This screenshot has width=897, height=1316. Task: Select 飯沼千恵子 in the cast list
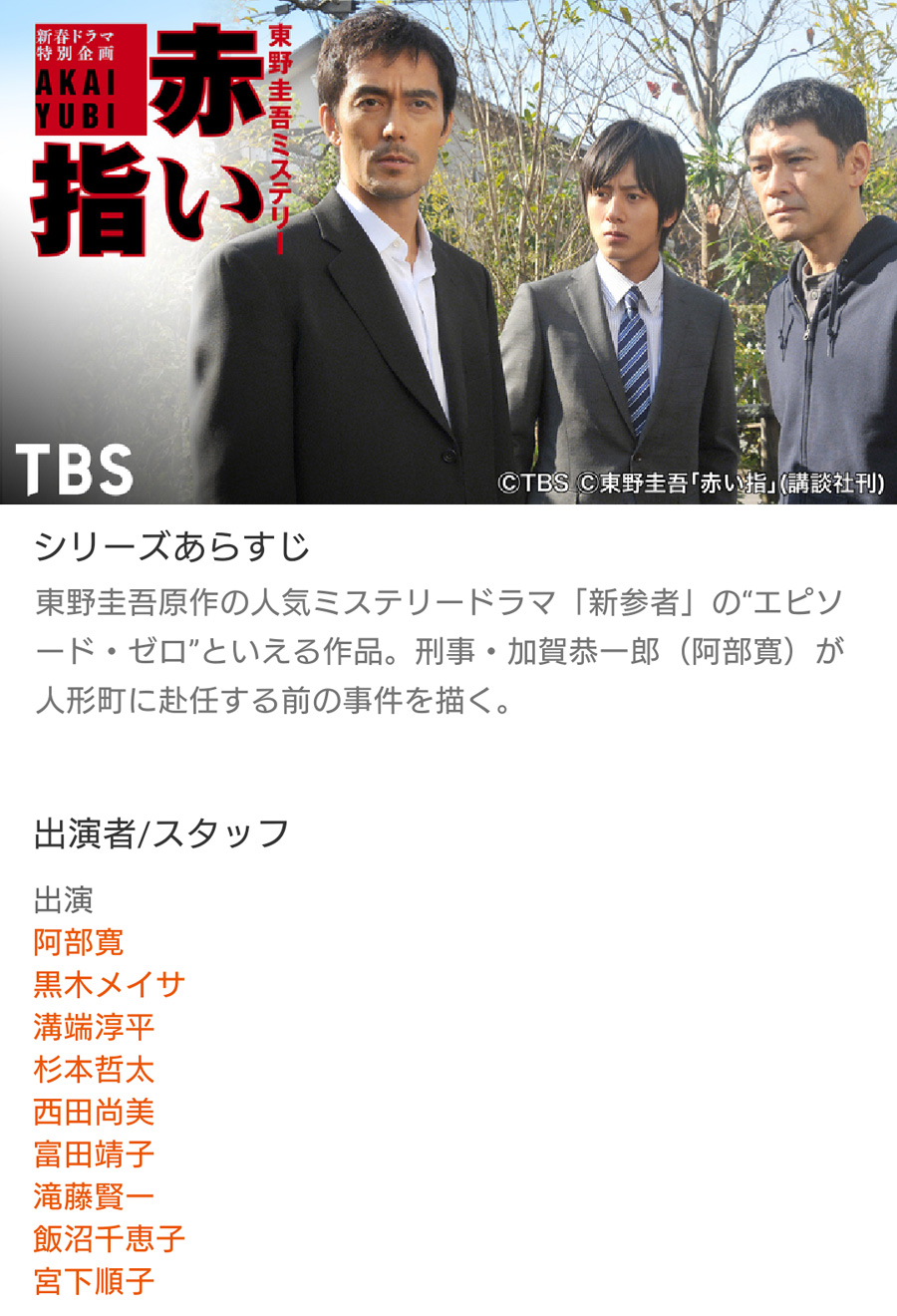coord(109,1239)
